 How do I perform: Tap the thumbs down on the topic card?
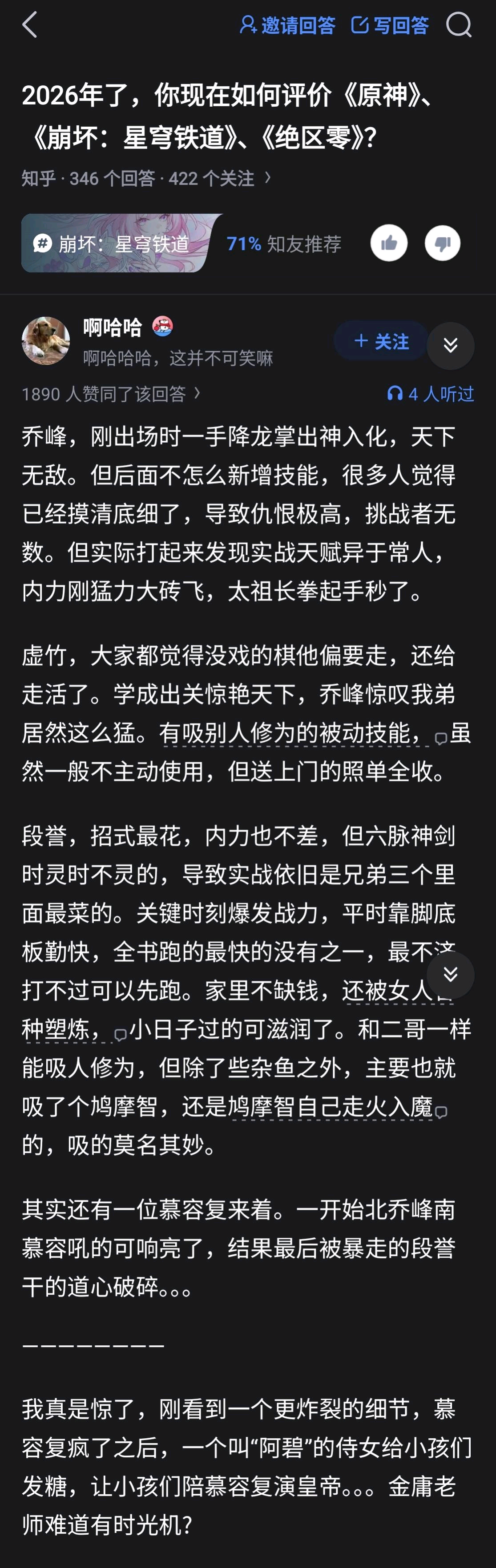442,243
